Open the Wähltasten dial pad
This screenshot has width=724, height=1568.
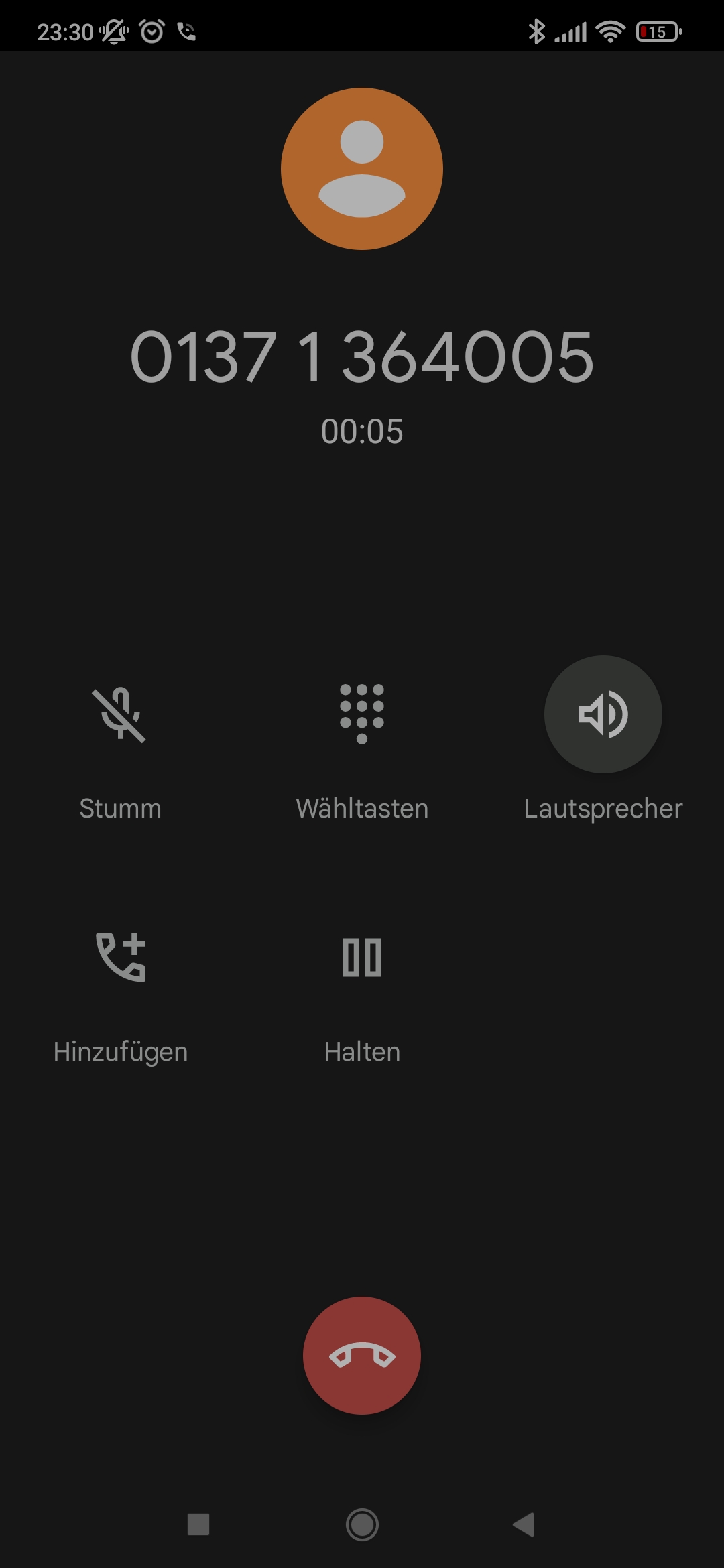362,715
